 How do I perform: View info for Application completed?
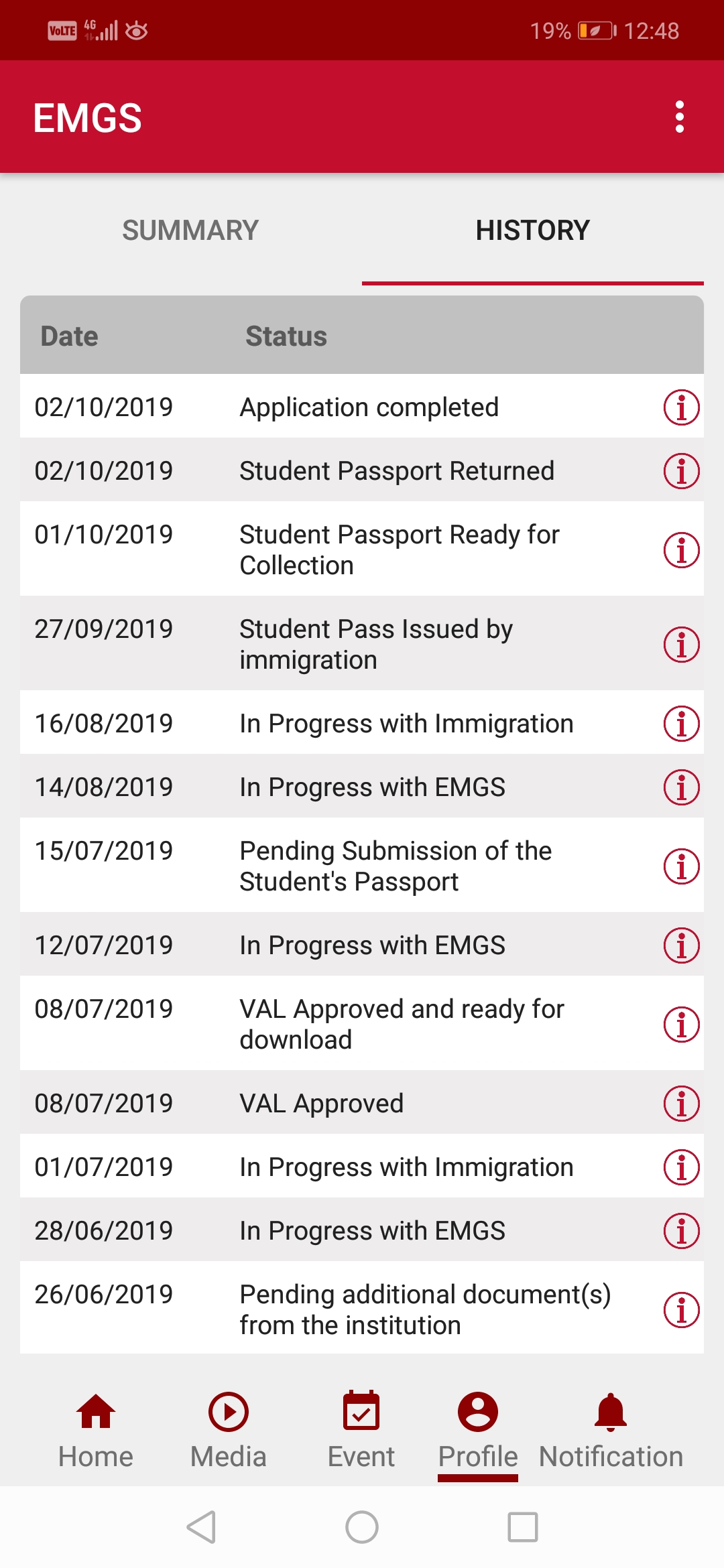(x=681, y=407)
